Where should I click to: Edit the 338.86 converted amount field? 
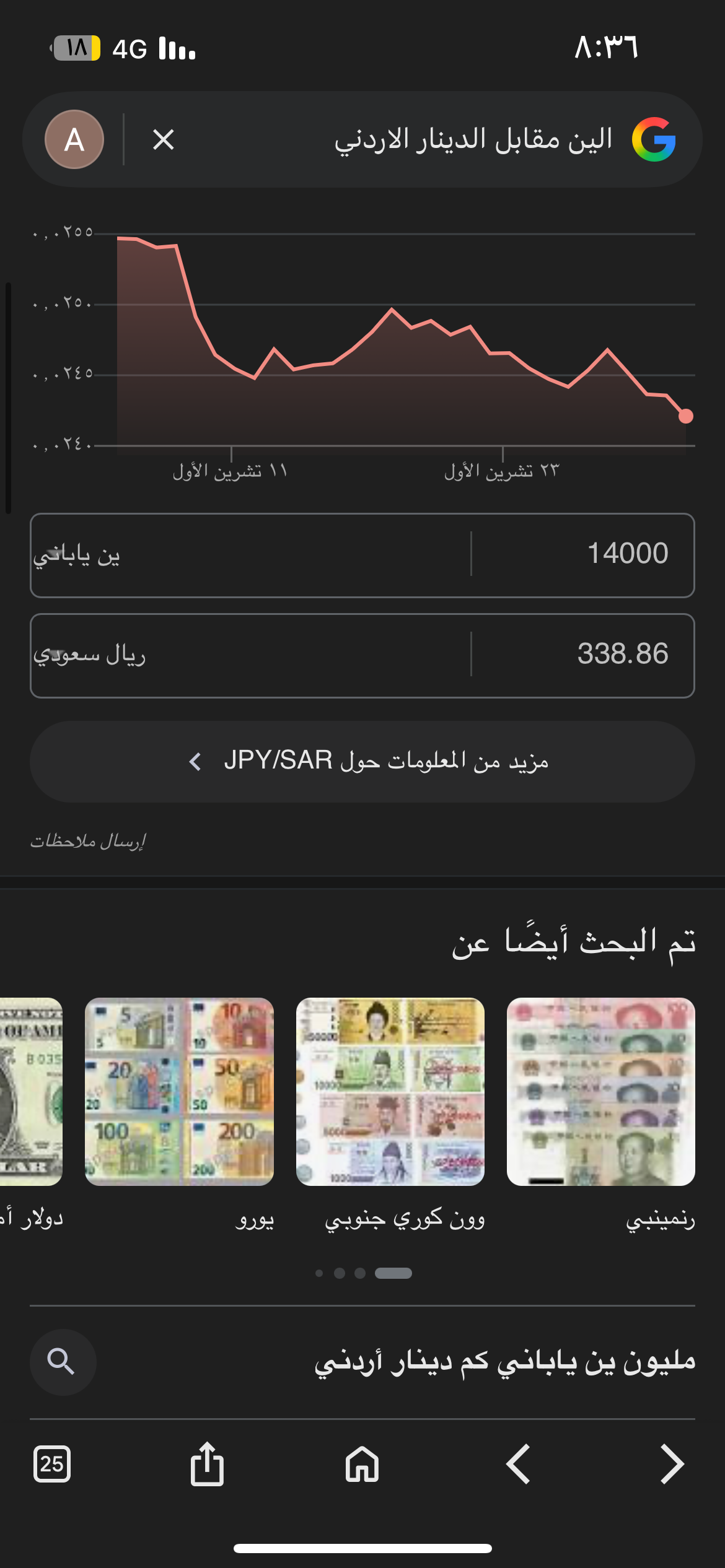582,655
